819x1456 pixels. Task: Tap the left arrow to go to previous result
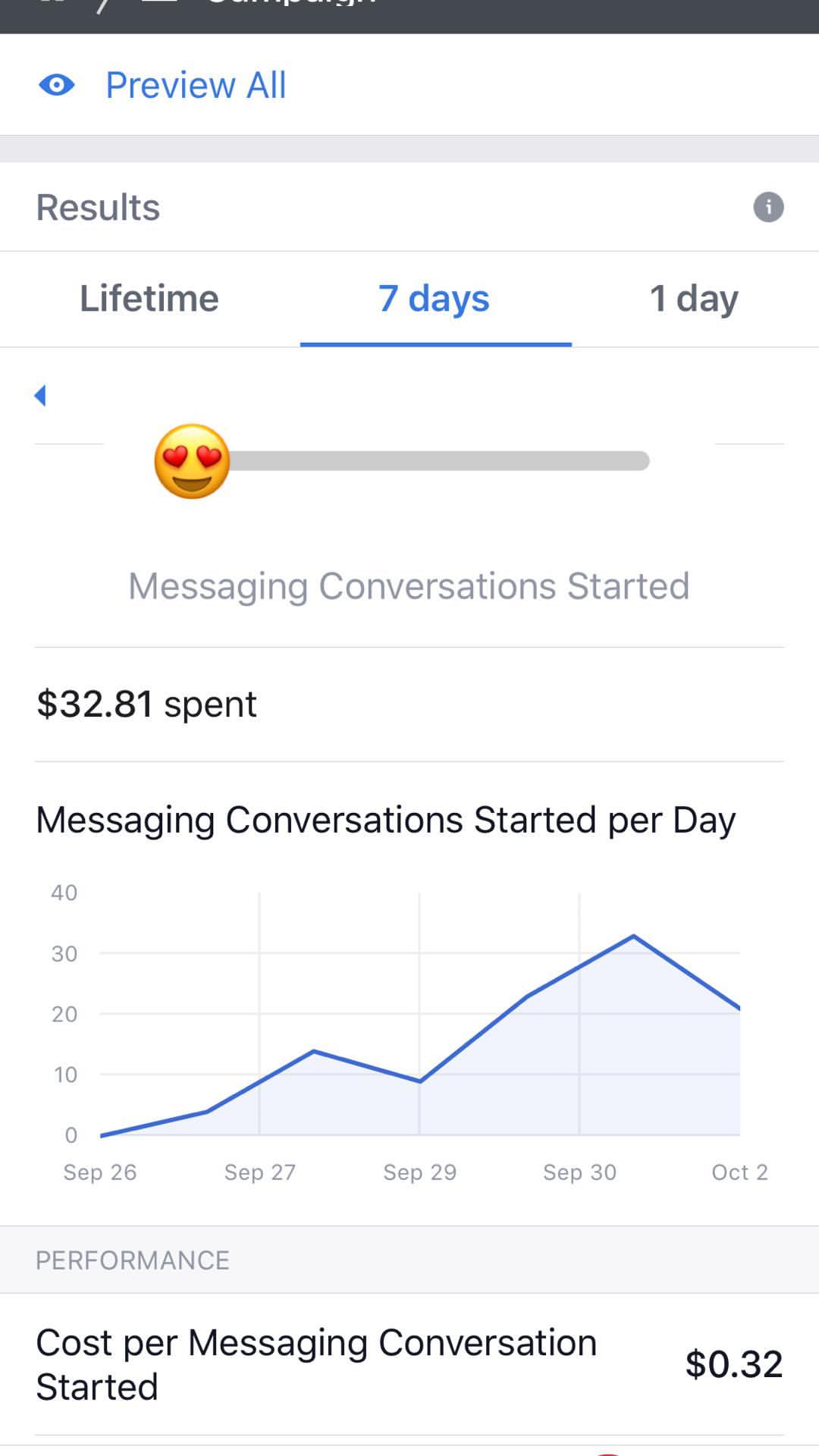[x=41, y=395]
